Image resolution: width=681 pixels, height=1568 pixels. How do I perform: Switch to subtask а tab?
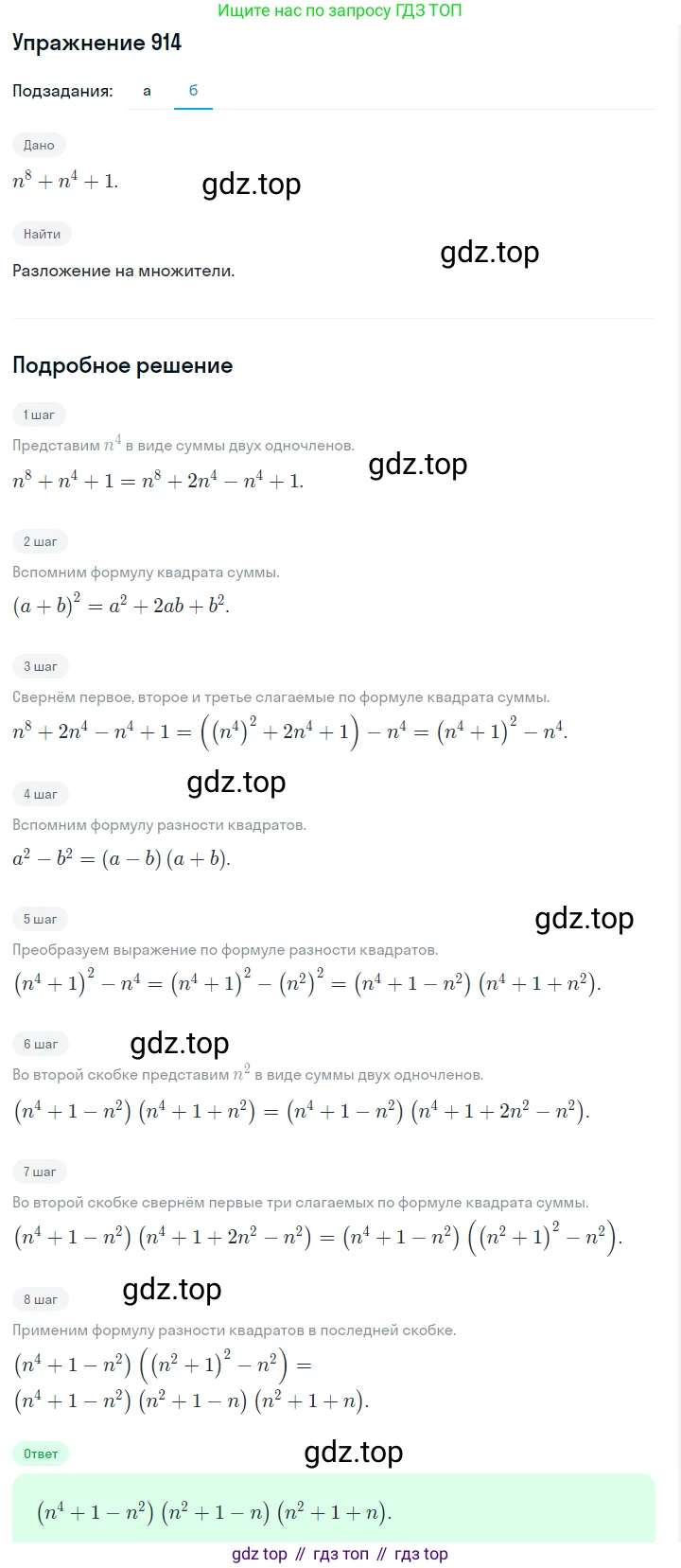[147, 91]
